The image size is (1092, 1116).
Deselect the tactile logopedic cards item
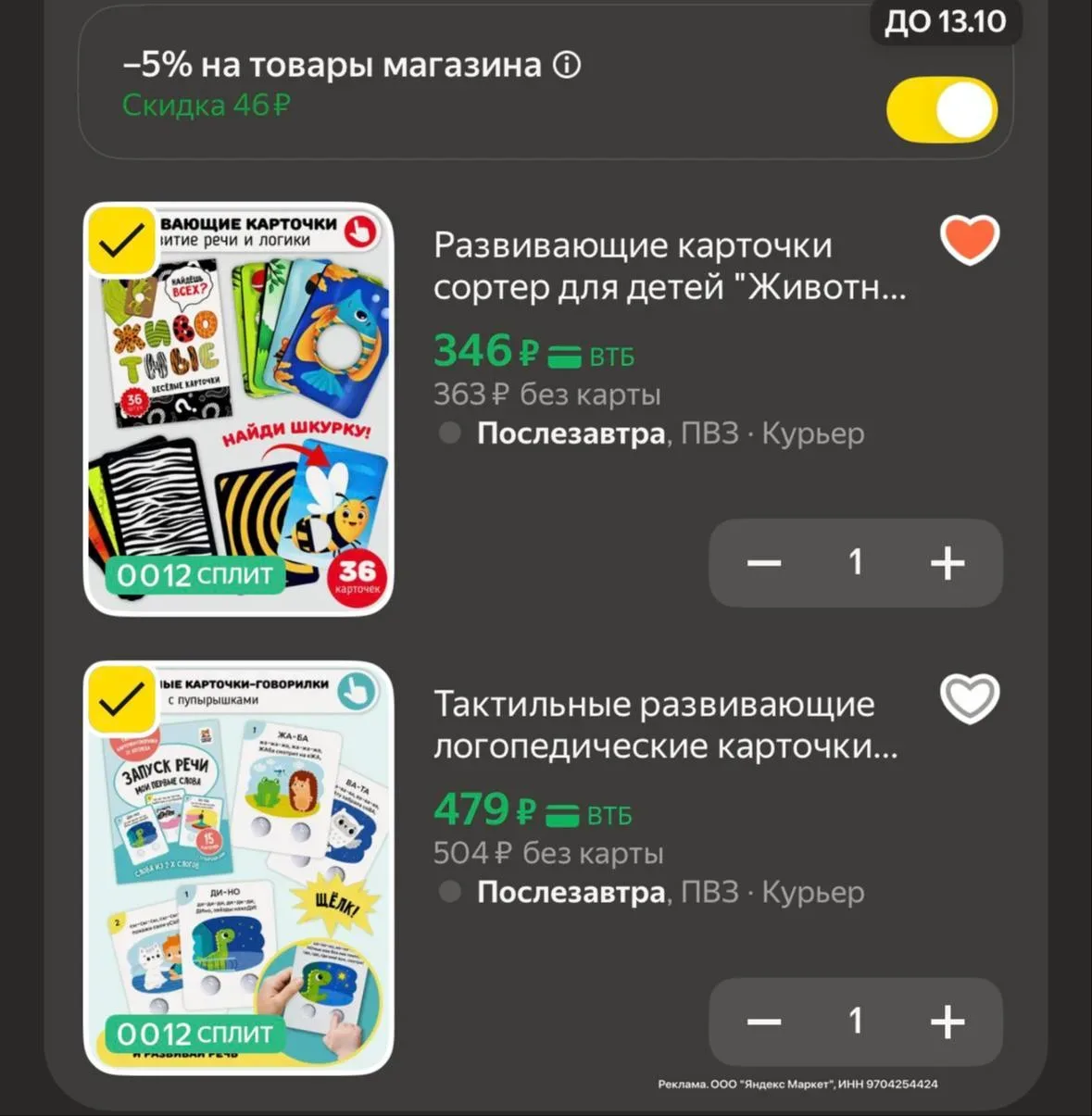pos(121,700)
